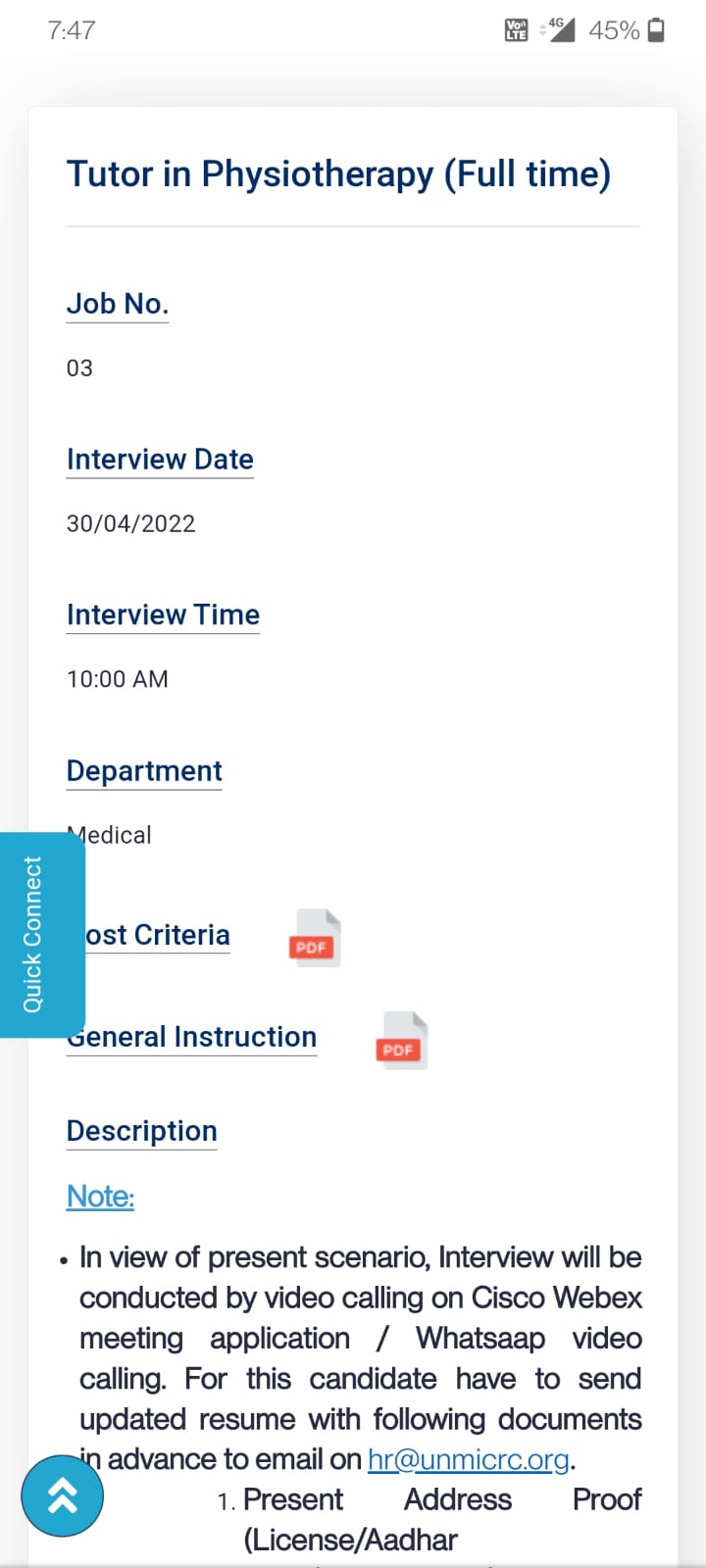The height and width of the screenshot is (1568, 706).
Task: Tap the scroll-to-top arrow button
Action: (x=63, y=1495)
